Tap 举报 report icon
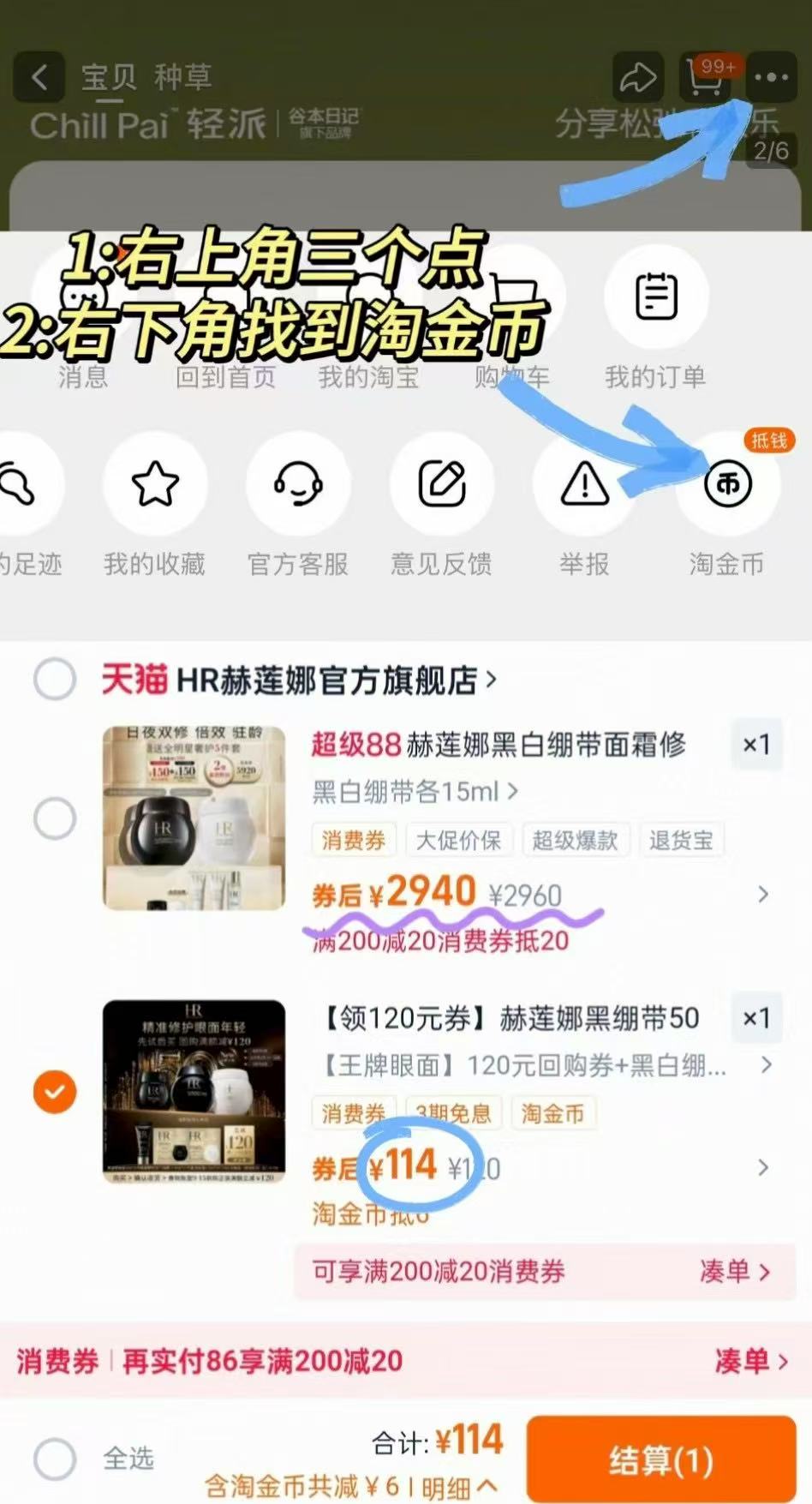Viewport: 812px width, 1504px height. click(584, 484)
